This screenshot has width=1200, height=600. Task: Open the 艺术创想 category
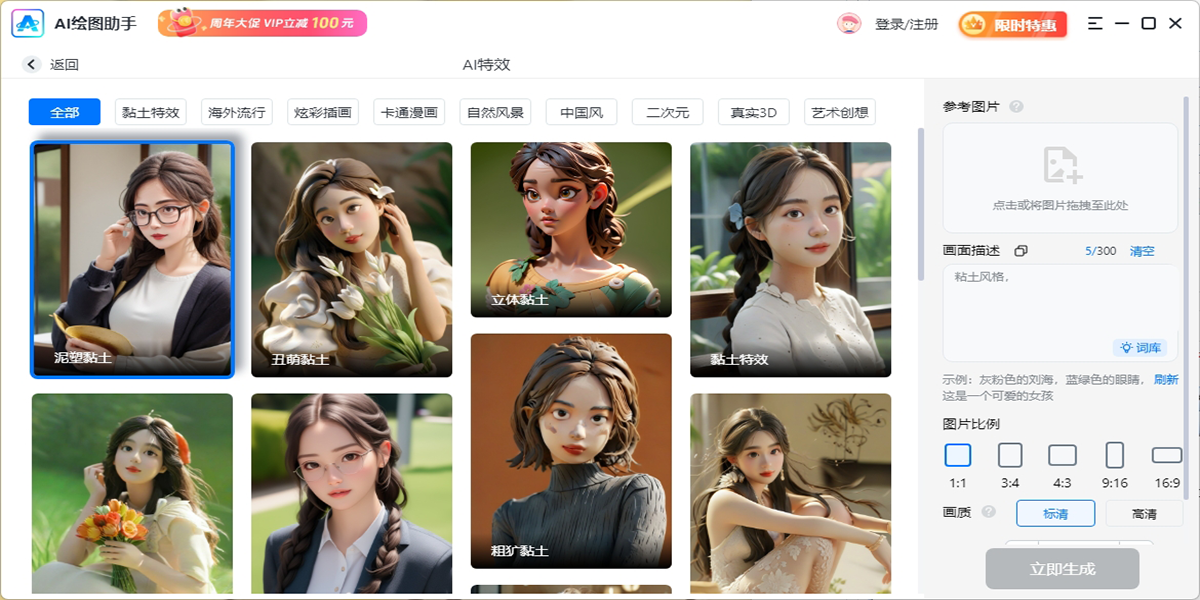point(839,112)
